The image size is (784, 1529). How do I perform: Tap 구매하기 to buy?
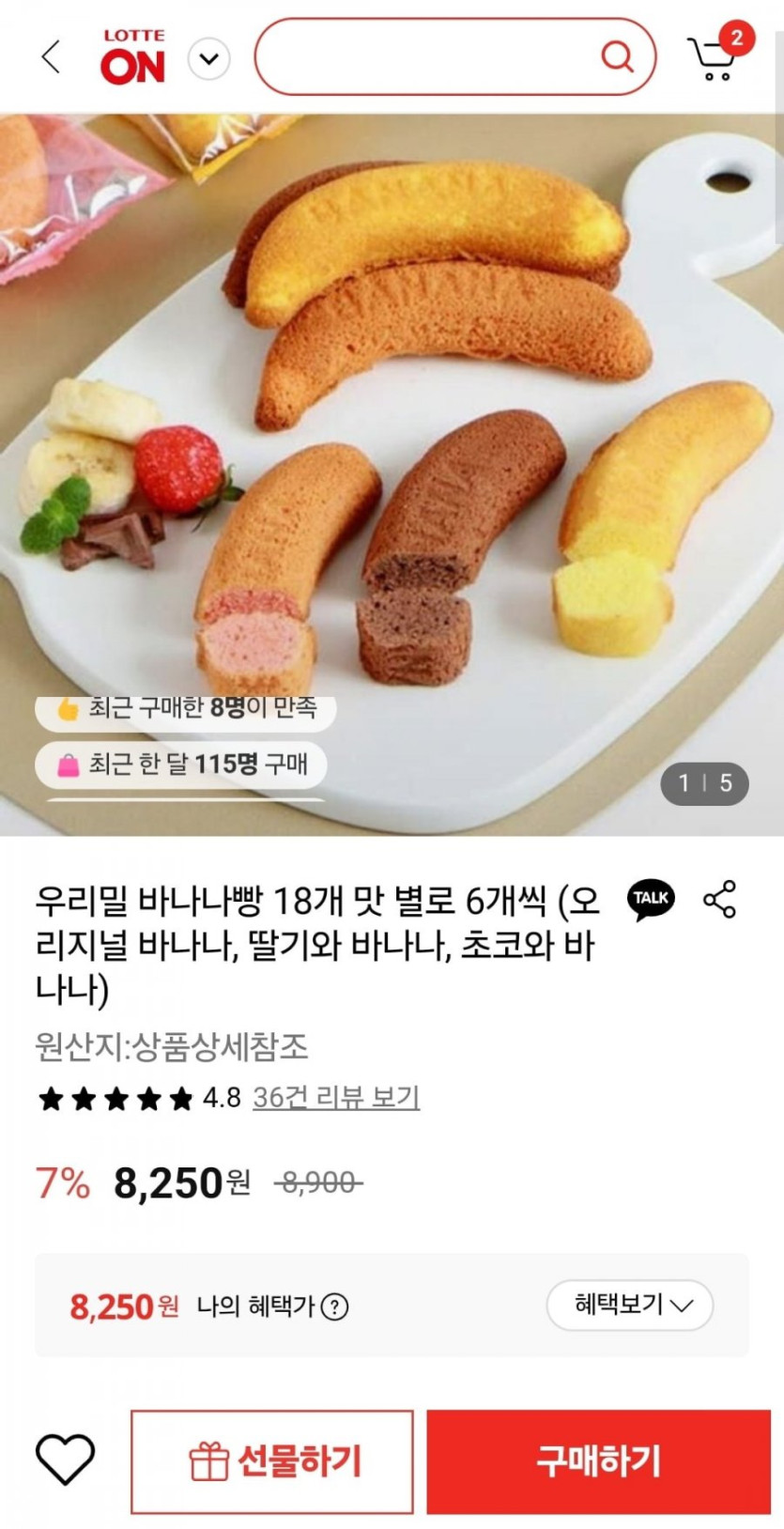[x=598, y=1461]
